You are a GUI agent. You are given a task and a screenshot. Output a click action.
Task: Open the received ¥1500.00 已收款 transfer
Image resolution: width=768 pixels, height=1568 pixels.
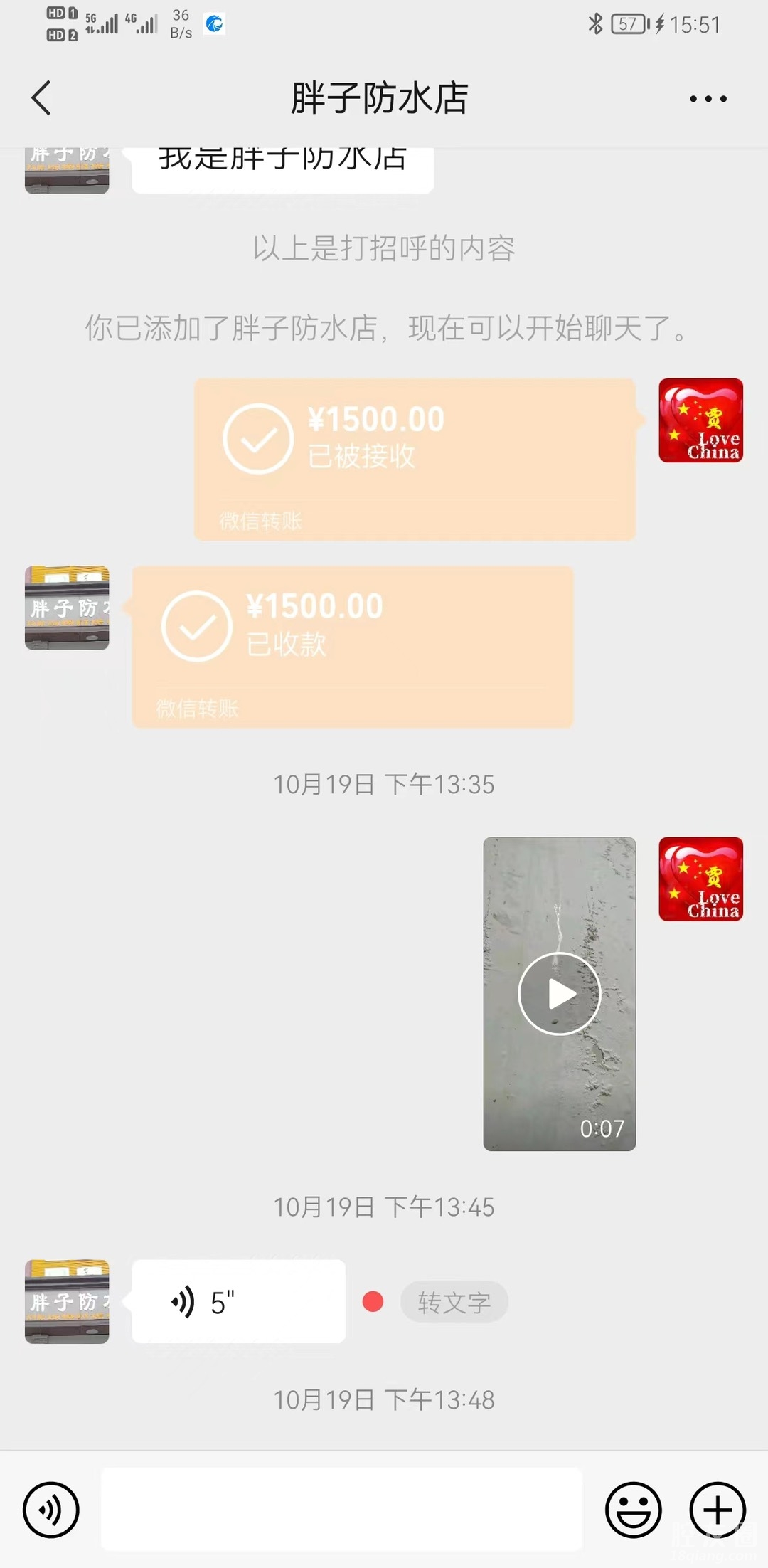pos(353,646)
